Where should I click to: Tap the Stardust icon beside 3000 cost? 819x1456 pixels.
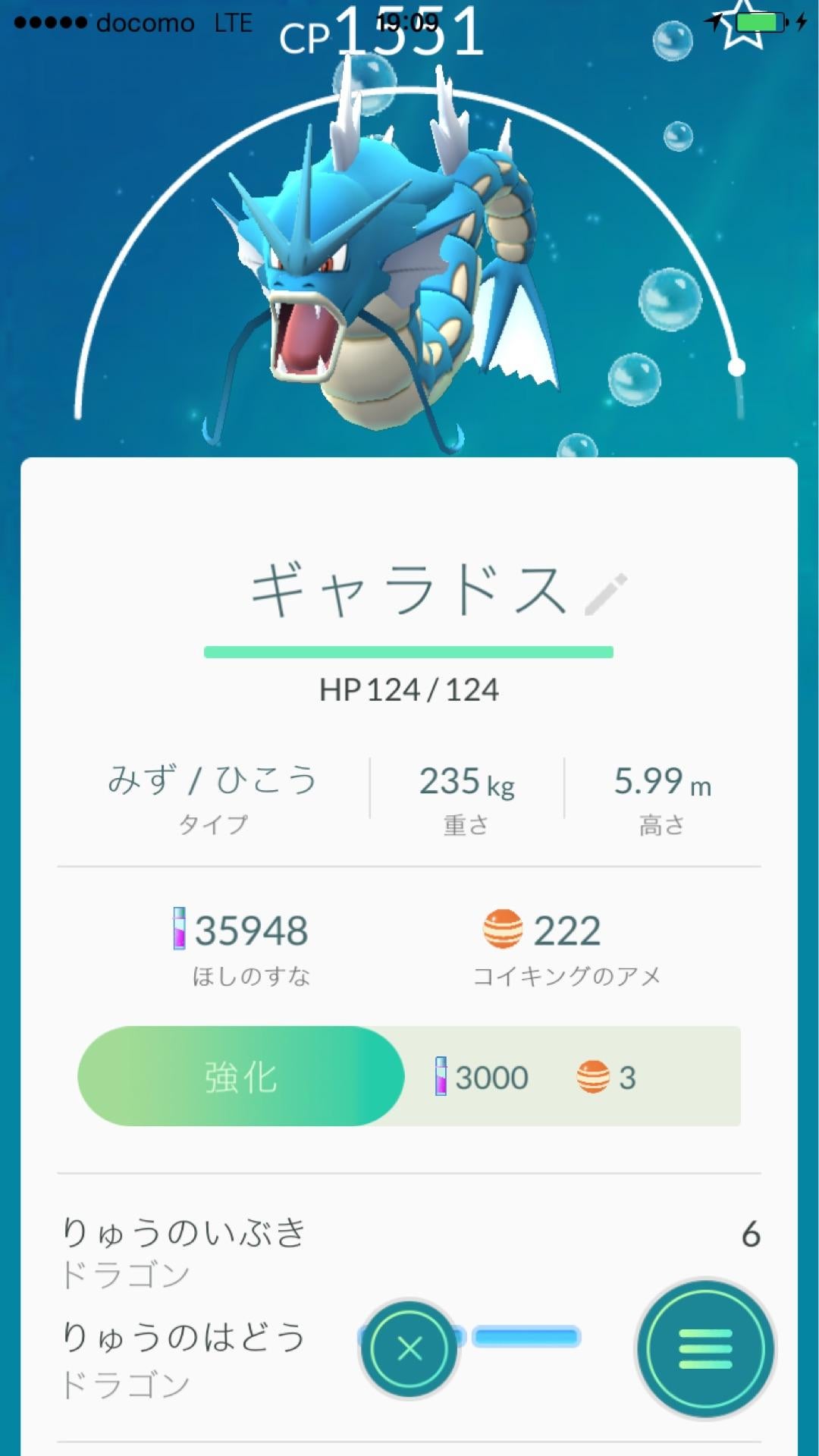point(444,1076)
